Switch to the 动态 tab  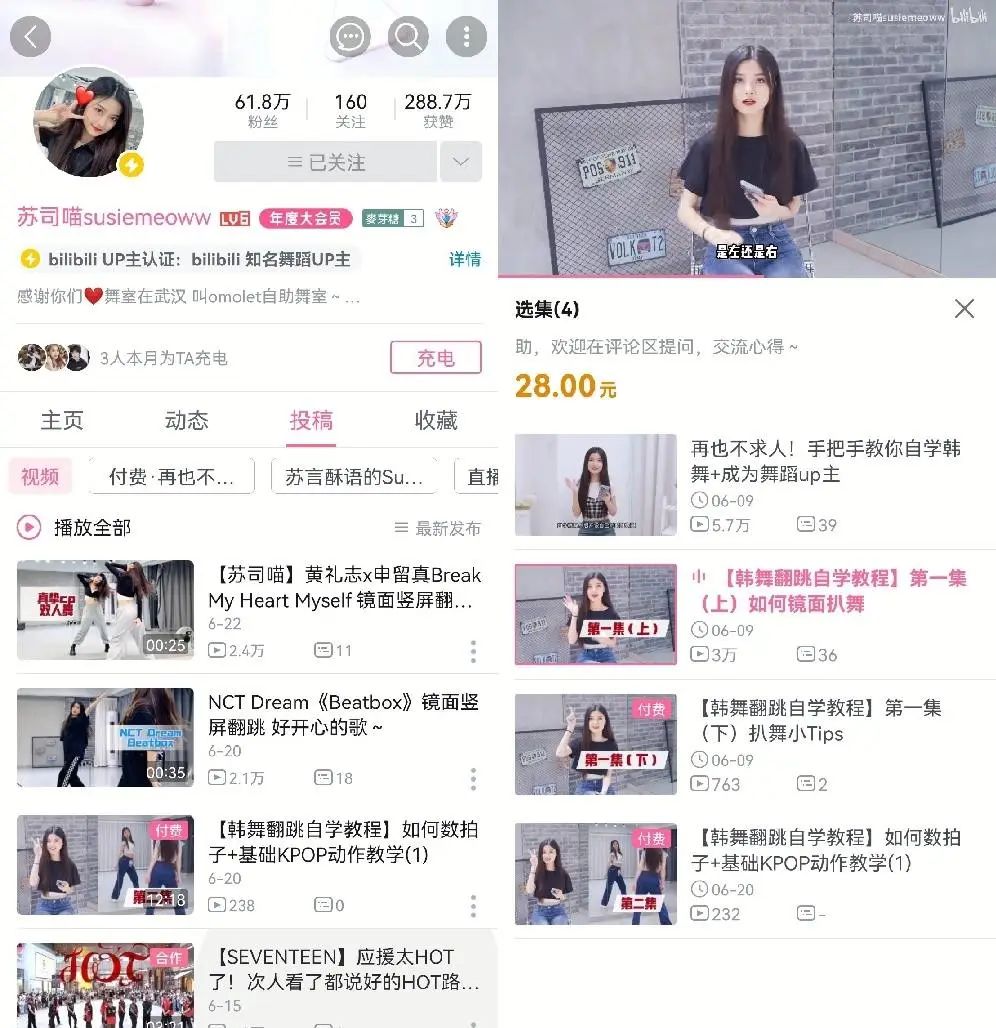point(187,421)
